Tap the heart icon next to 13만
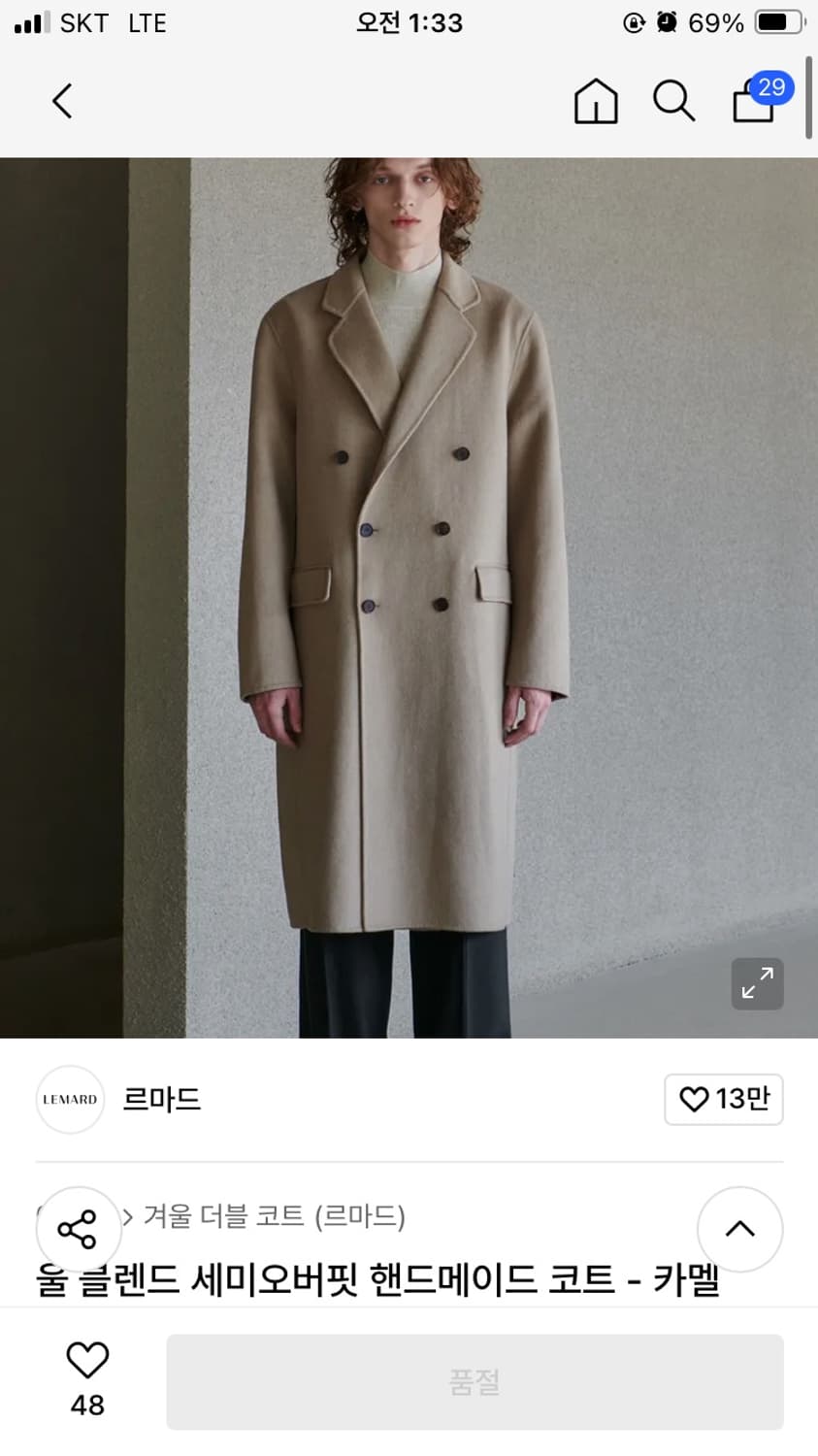Image resolution: width=818 pixels, height=1456 pixels. point(695,1100)
